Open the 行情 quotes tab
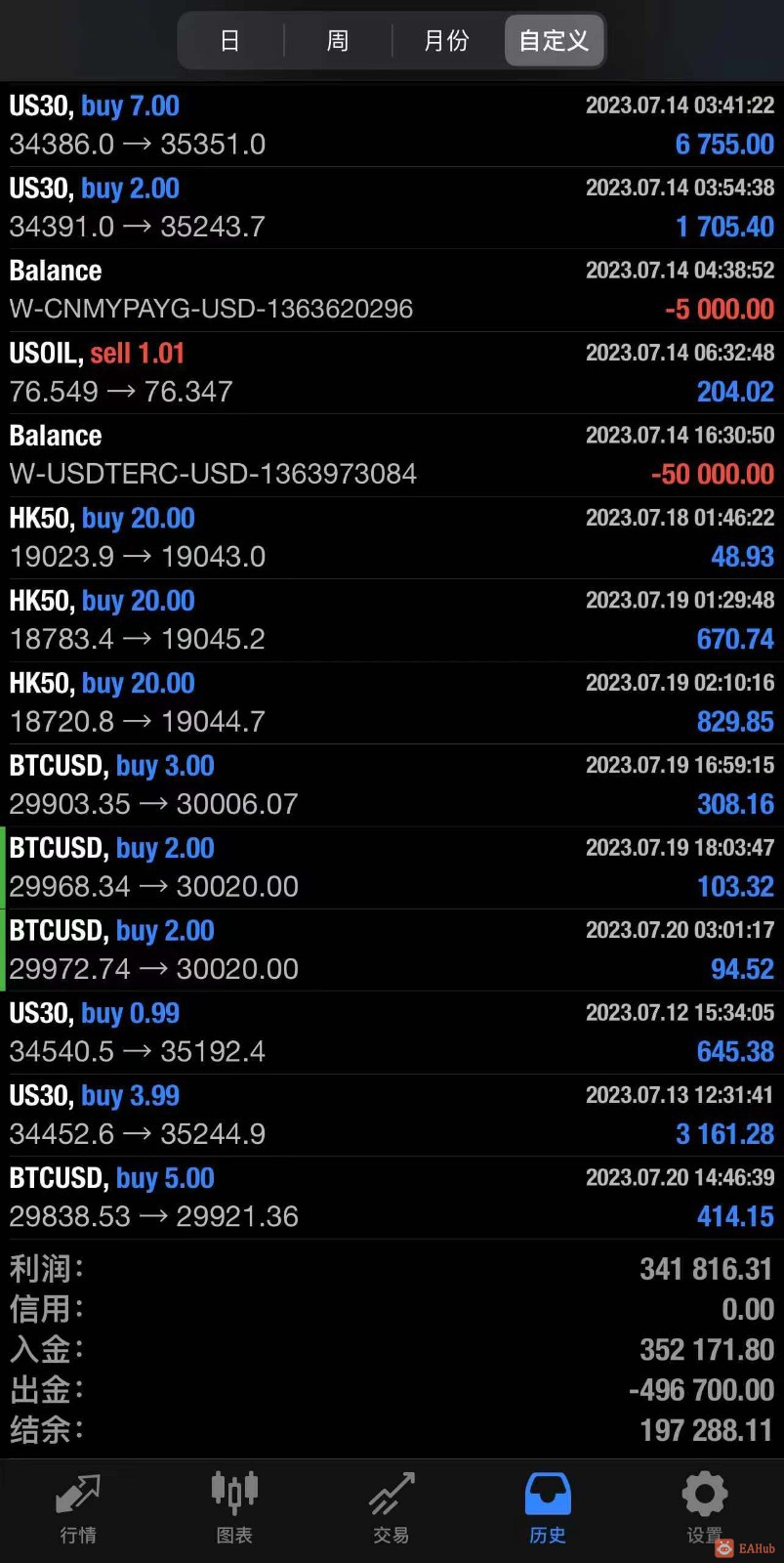784x1563 pixels. 78,1509
